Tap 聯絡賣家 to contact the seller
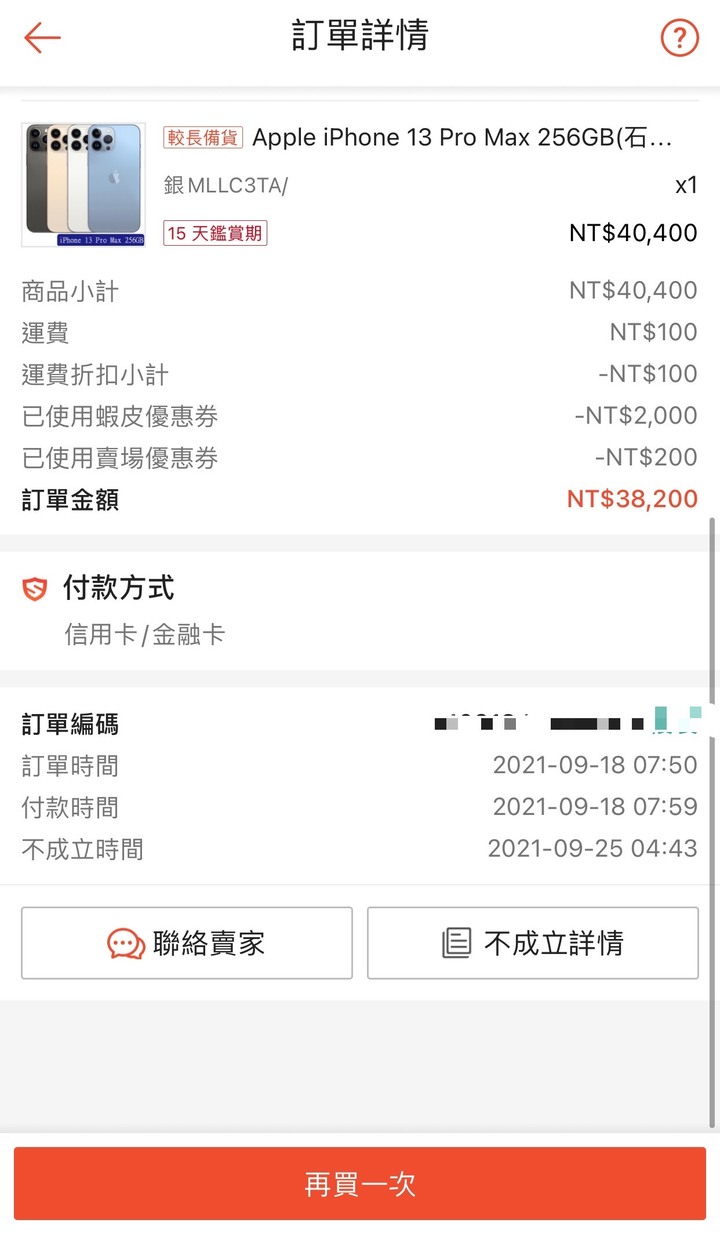Image resolution: width=720 pixels, height=1234 pixels. [187, 943]
